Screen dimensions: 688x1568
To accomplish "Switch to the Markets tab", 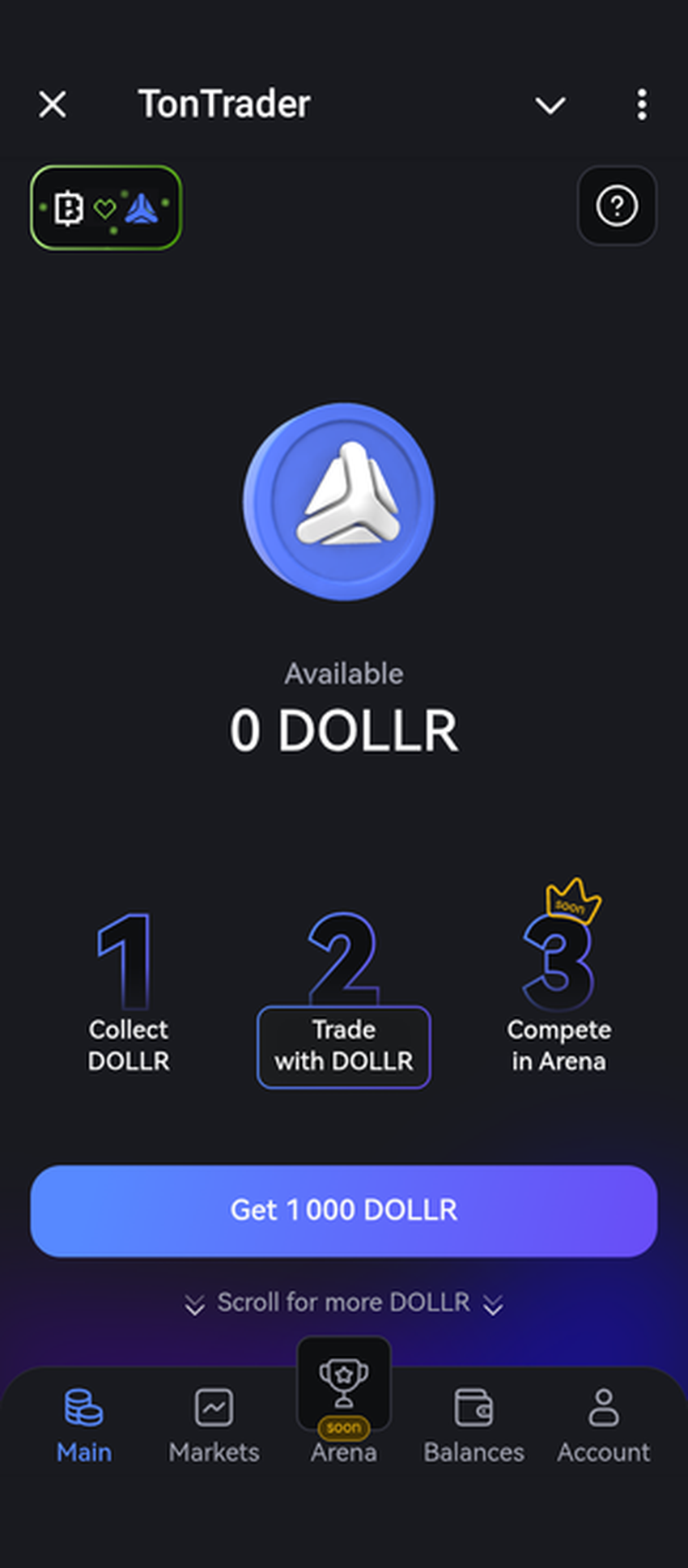I will [214, 1426].
